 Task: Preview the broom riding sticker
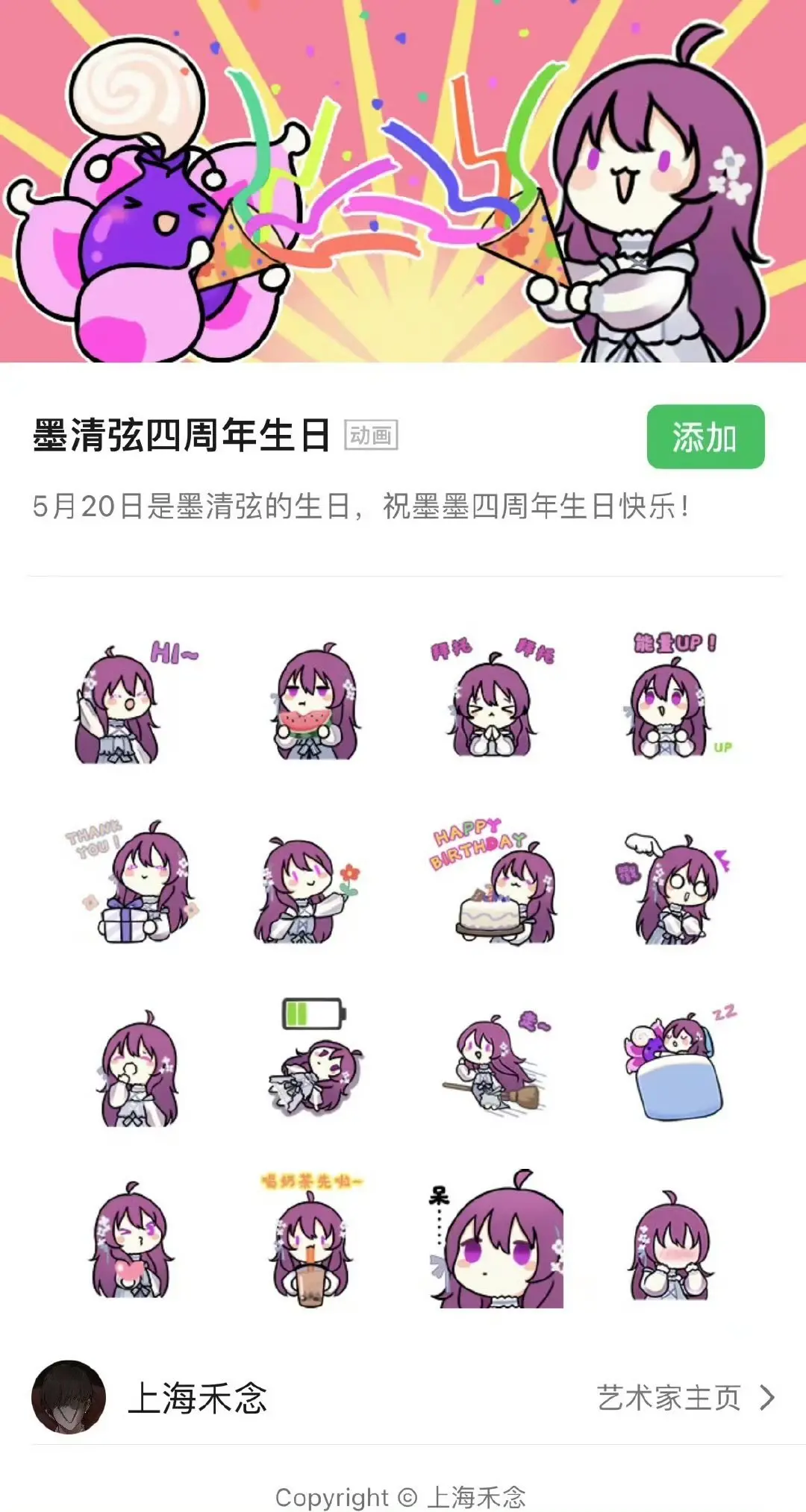[x=496, y=1064]
